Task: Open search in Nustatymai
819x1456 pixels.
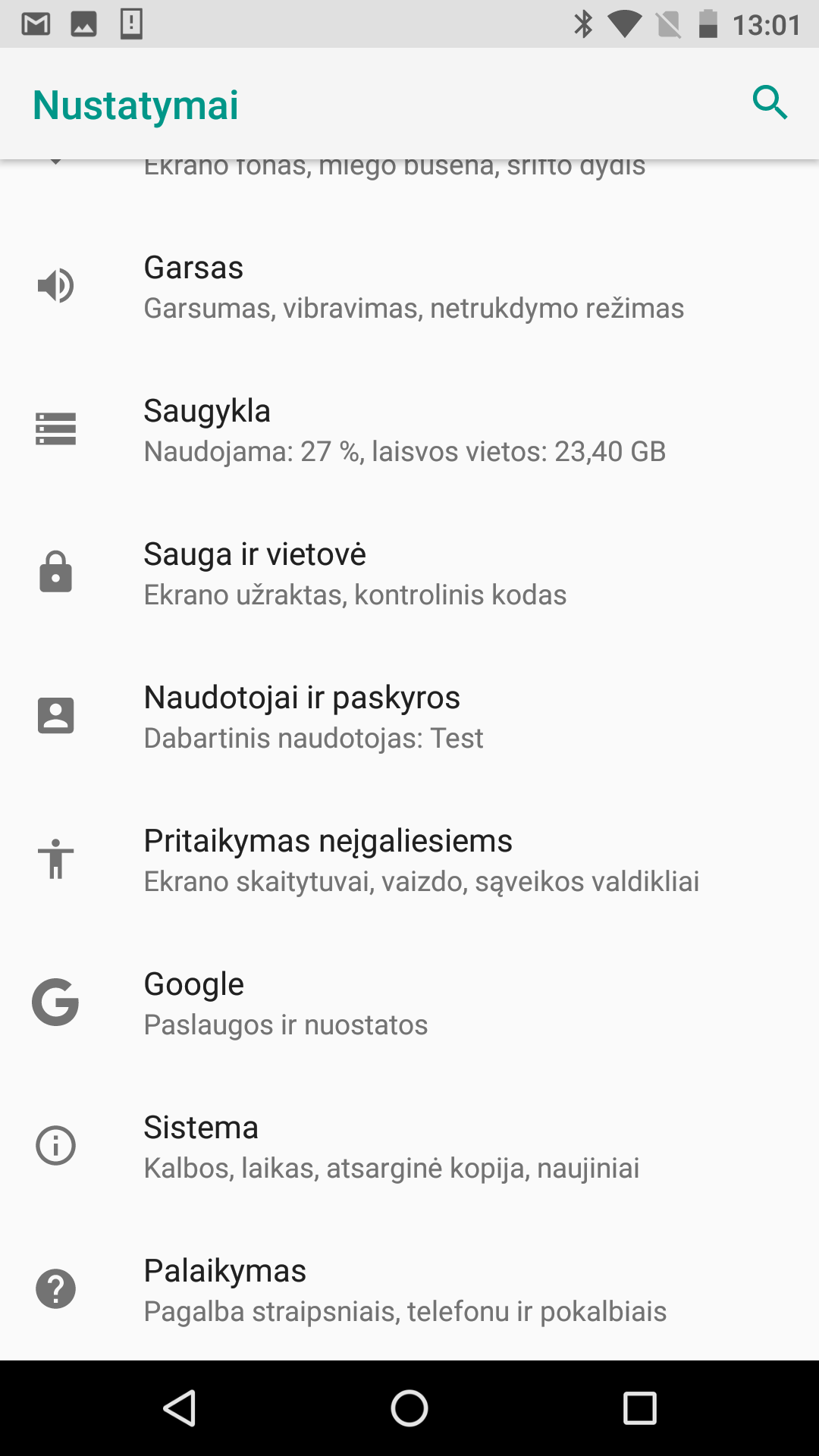Action: [x=770, y=102]
